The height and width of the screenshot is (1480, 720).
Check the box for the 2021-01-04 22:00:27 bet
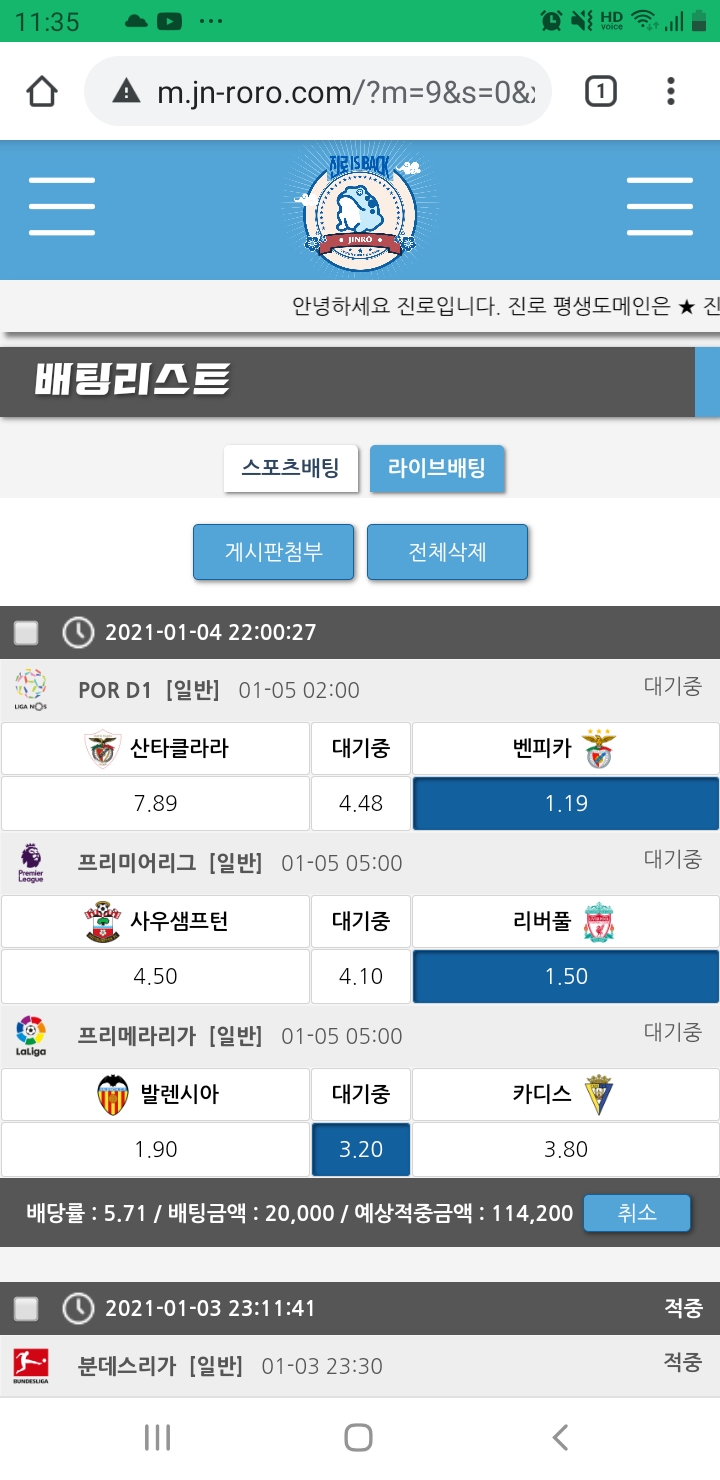pyautogui.click(x=26, y=633)
